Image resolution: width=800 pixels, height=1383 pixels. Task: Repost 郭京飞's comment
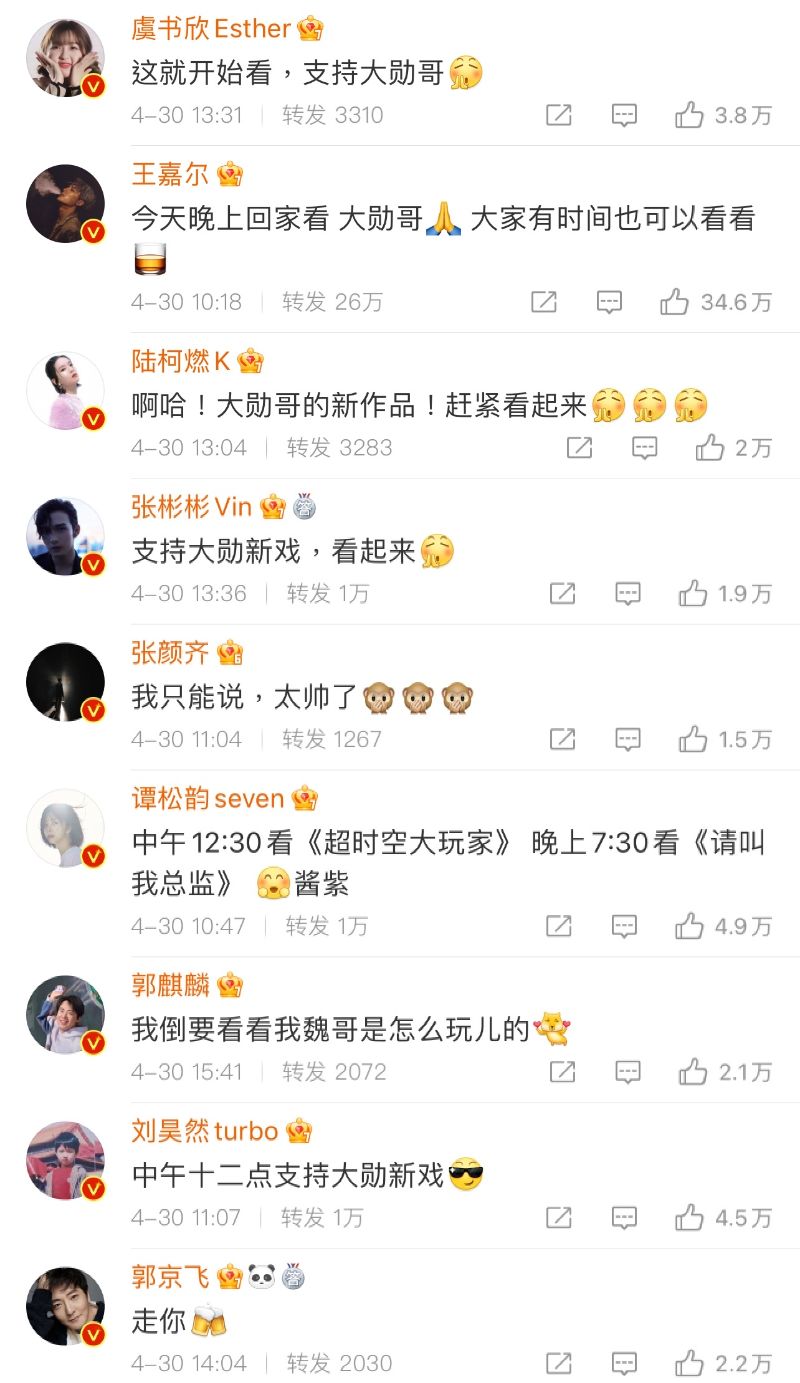558,1363
